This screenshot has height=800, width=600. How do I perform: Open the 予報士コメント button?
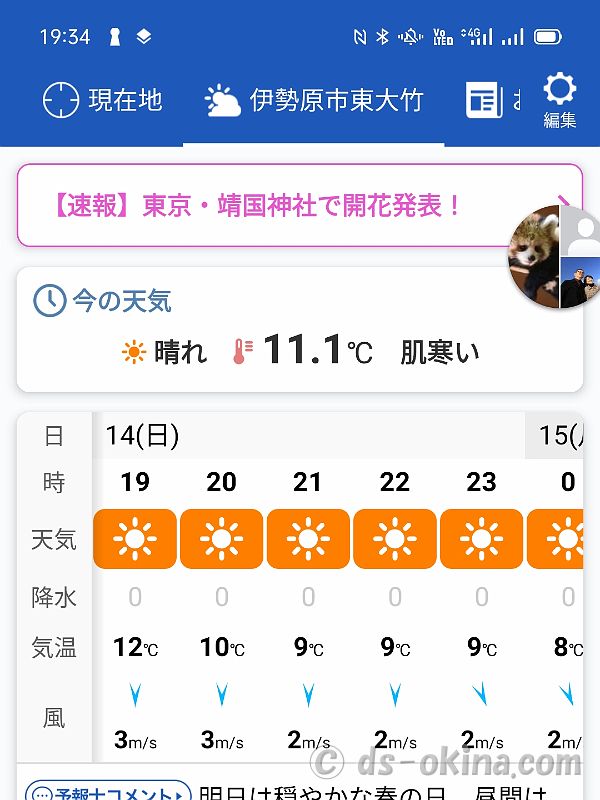[x=108, y=791]
